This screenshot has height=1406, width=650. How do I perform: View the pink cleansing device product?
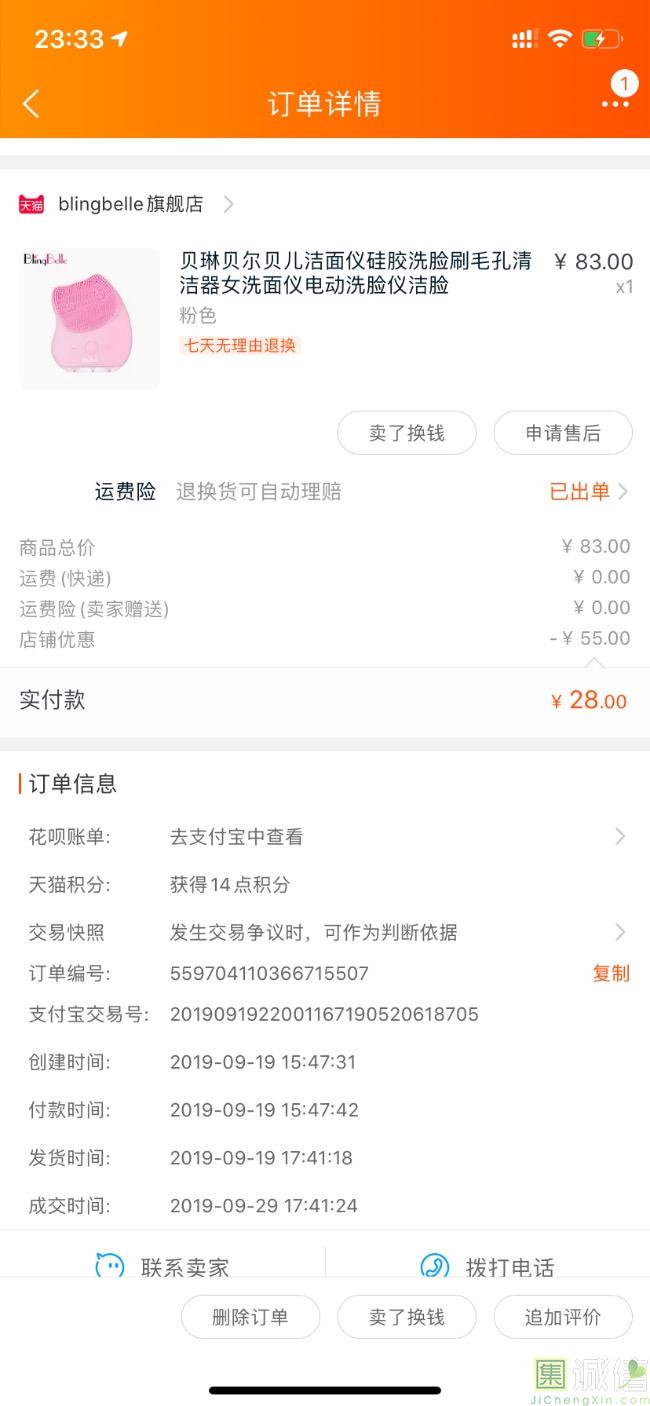click(x=89, y=318)
